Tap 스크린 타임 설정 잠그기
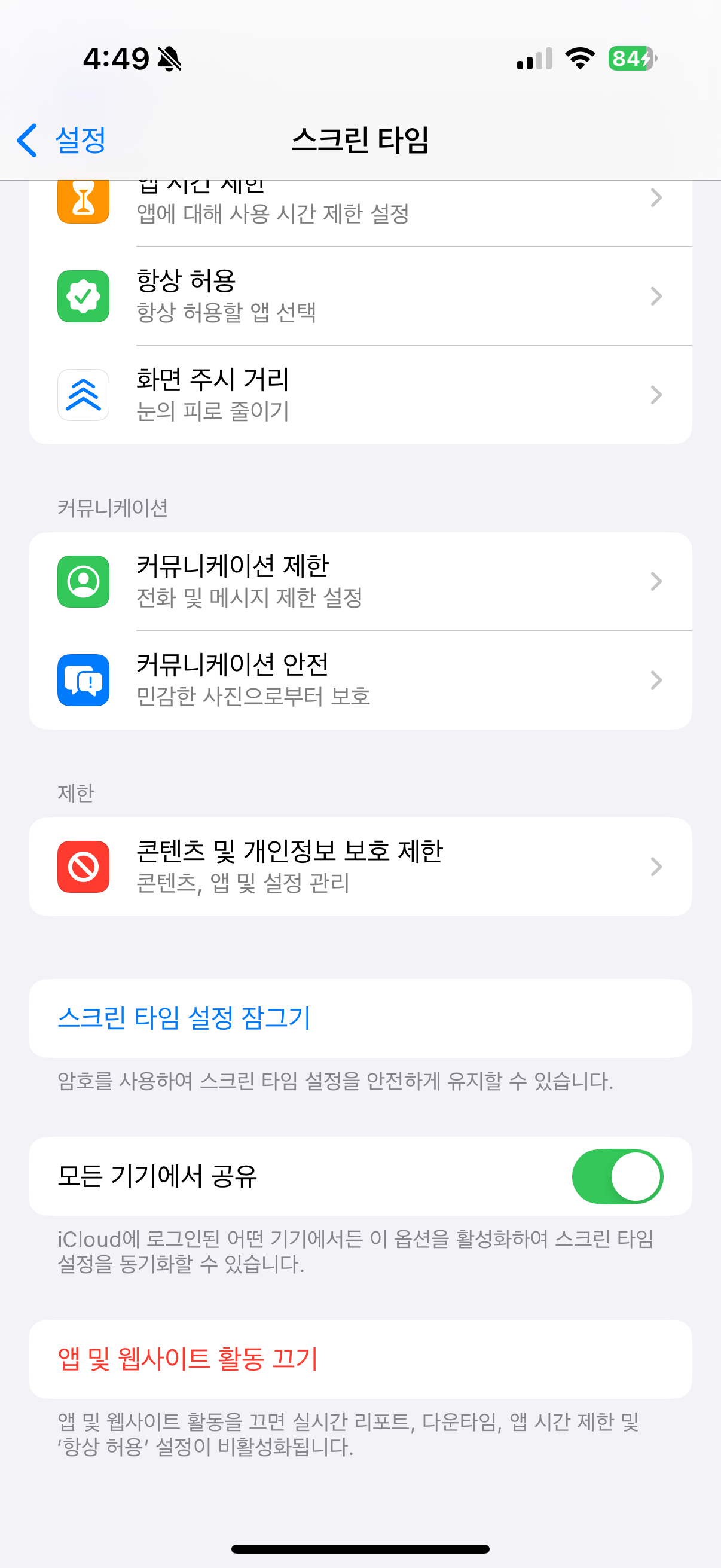 [184, 1018]
